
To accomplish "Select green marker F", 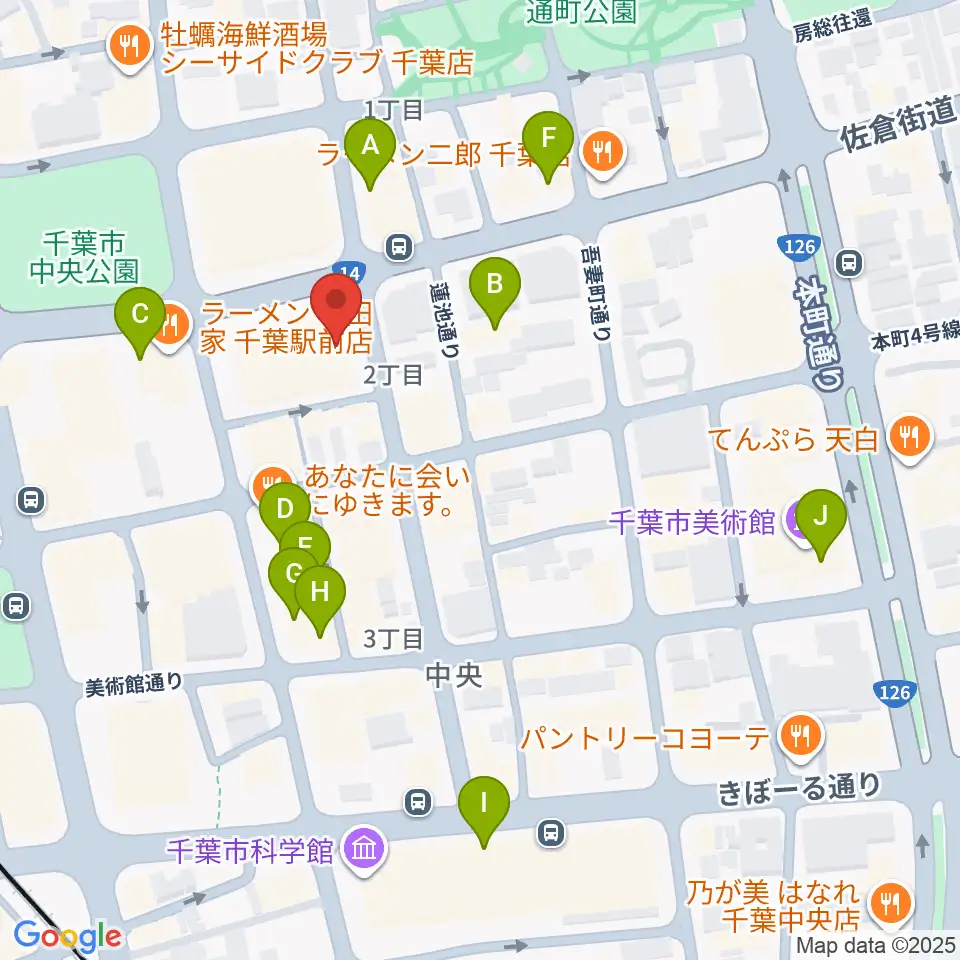I will [x=548, y=146].
